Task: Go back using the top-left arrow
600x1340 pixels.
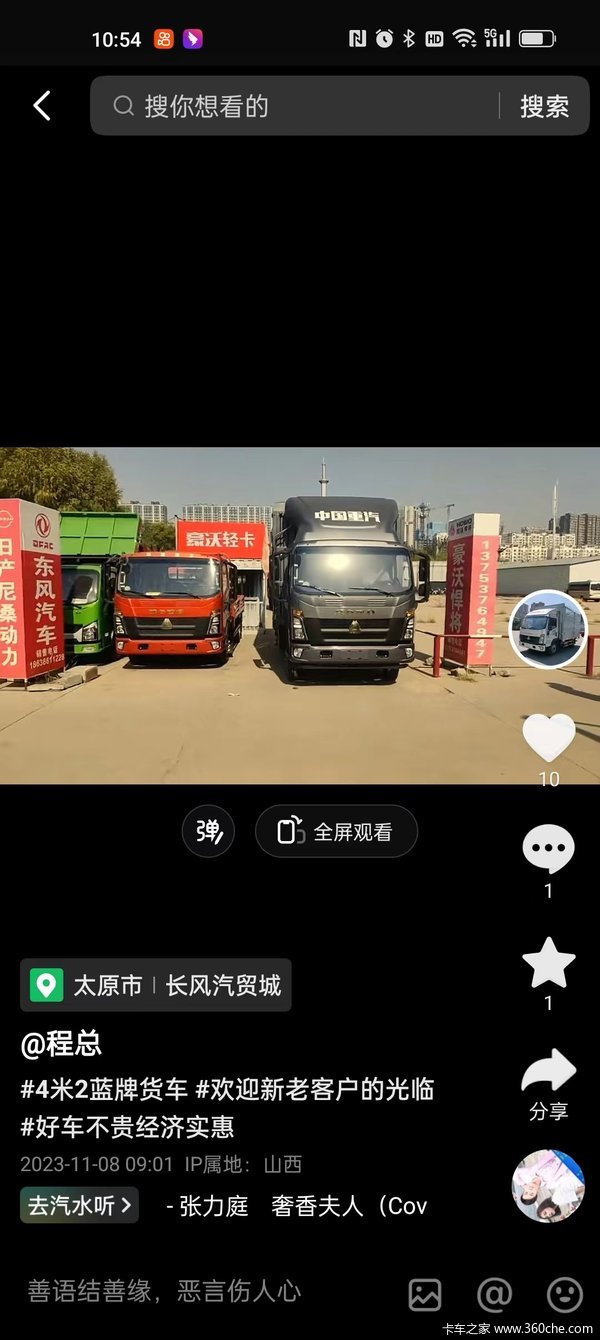Action: coord(41,106)
